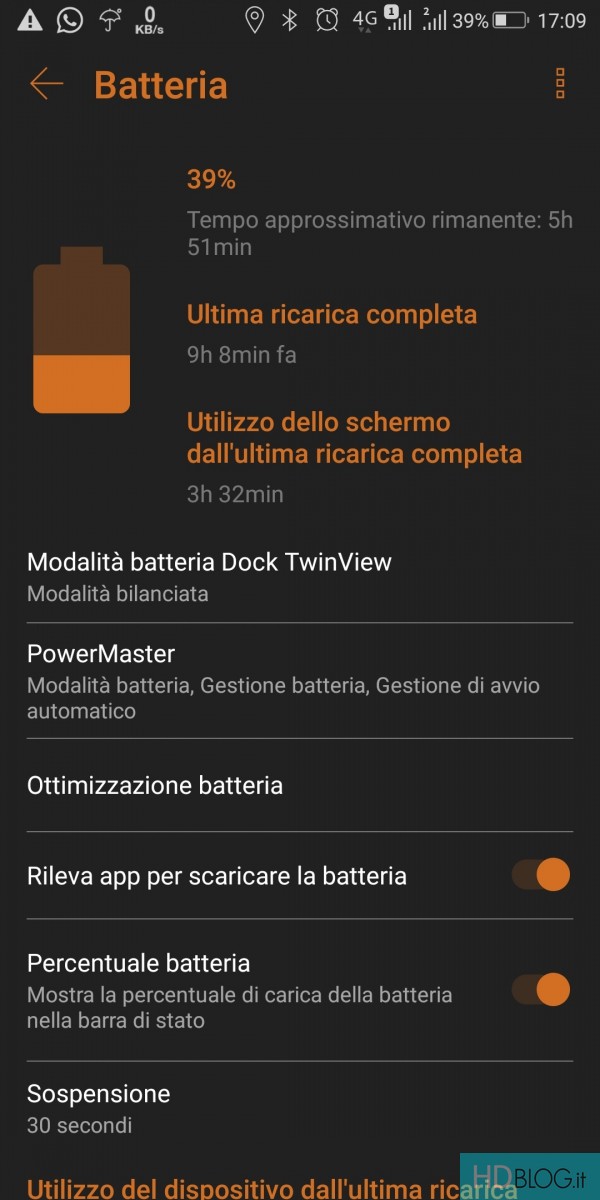This screenshot has height=1200, width=600.
Task: Open PowerMaster settings
Action: 283,681
